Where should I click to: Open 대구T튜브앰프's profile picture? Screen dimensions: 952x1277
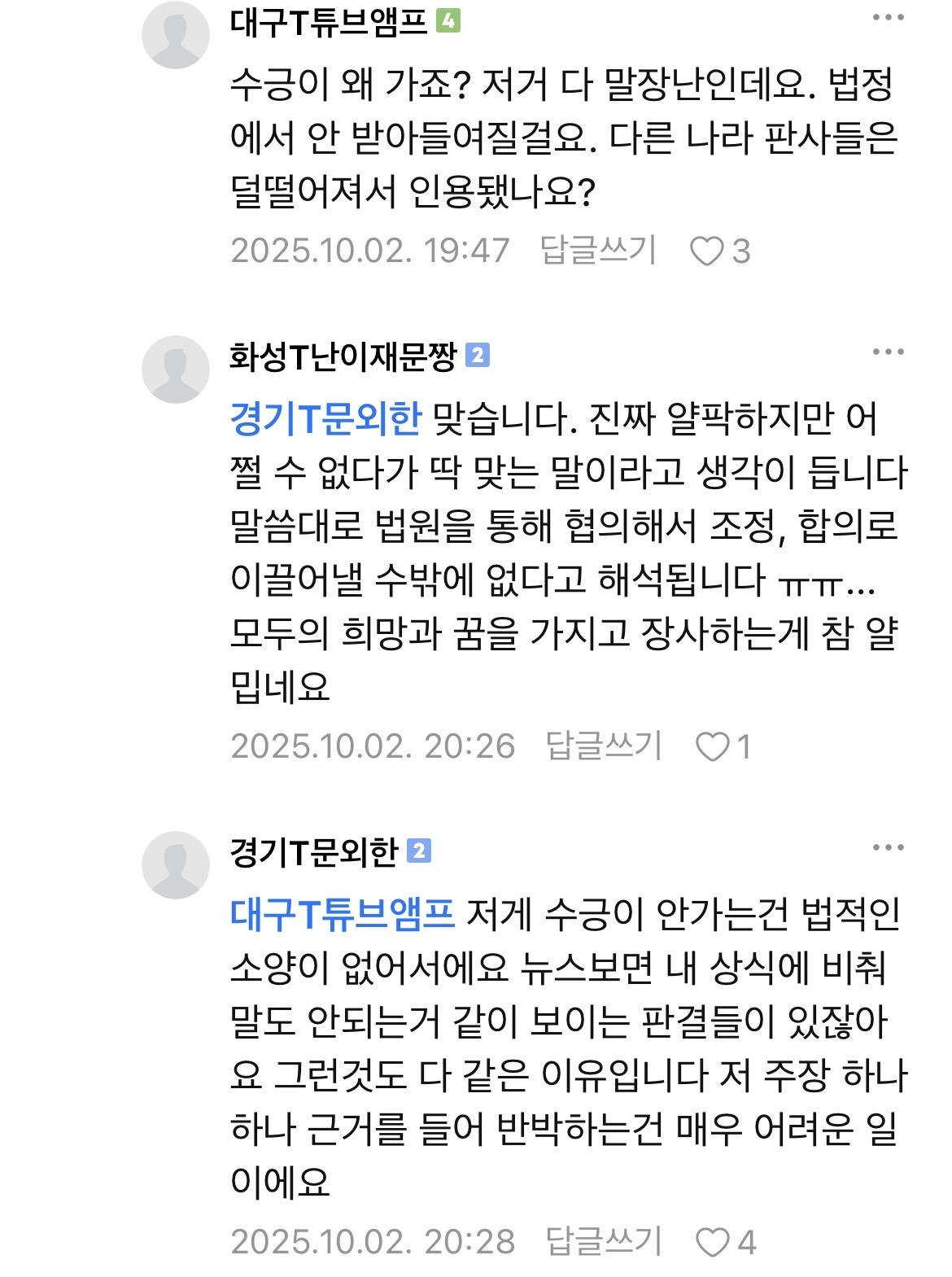[x=176, y=34]
